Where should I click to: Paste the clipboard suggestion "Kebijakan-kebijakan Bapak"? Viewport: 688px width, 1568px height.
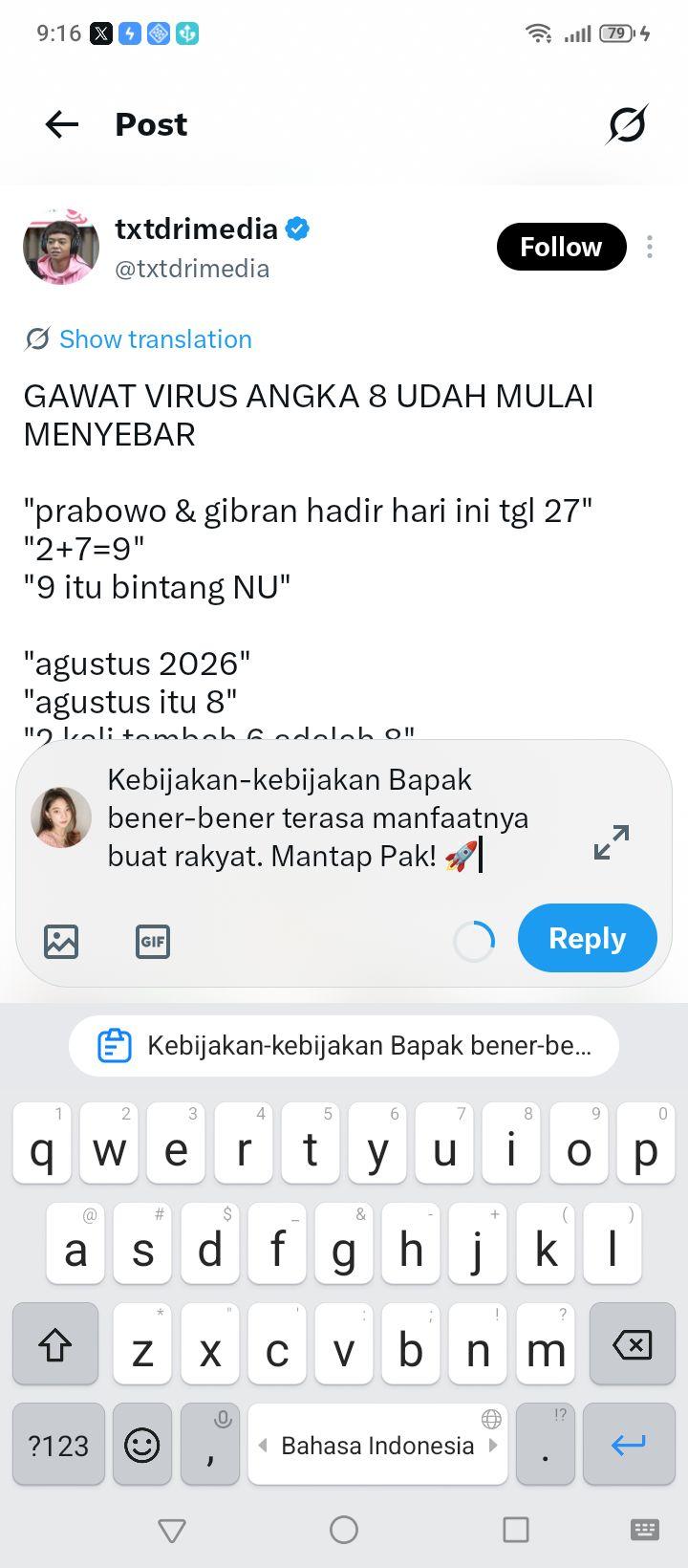[344, 1046]
